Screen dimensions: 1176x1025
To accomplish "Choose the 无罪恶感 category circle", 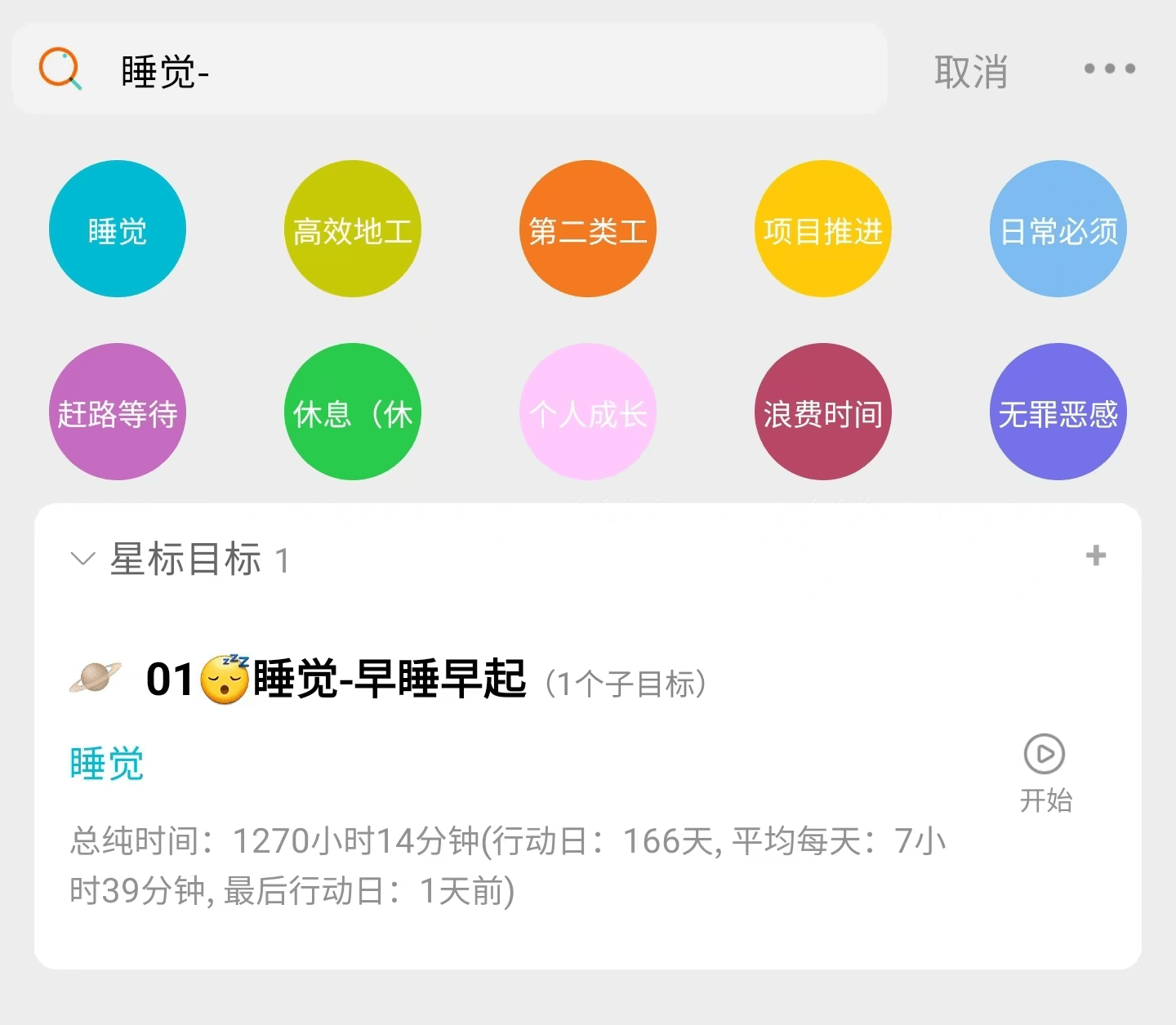I will point(1058,412).
